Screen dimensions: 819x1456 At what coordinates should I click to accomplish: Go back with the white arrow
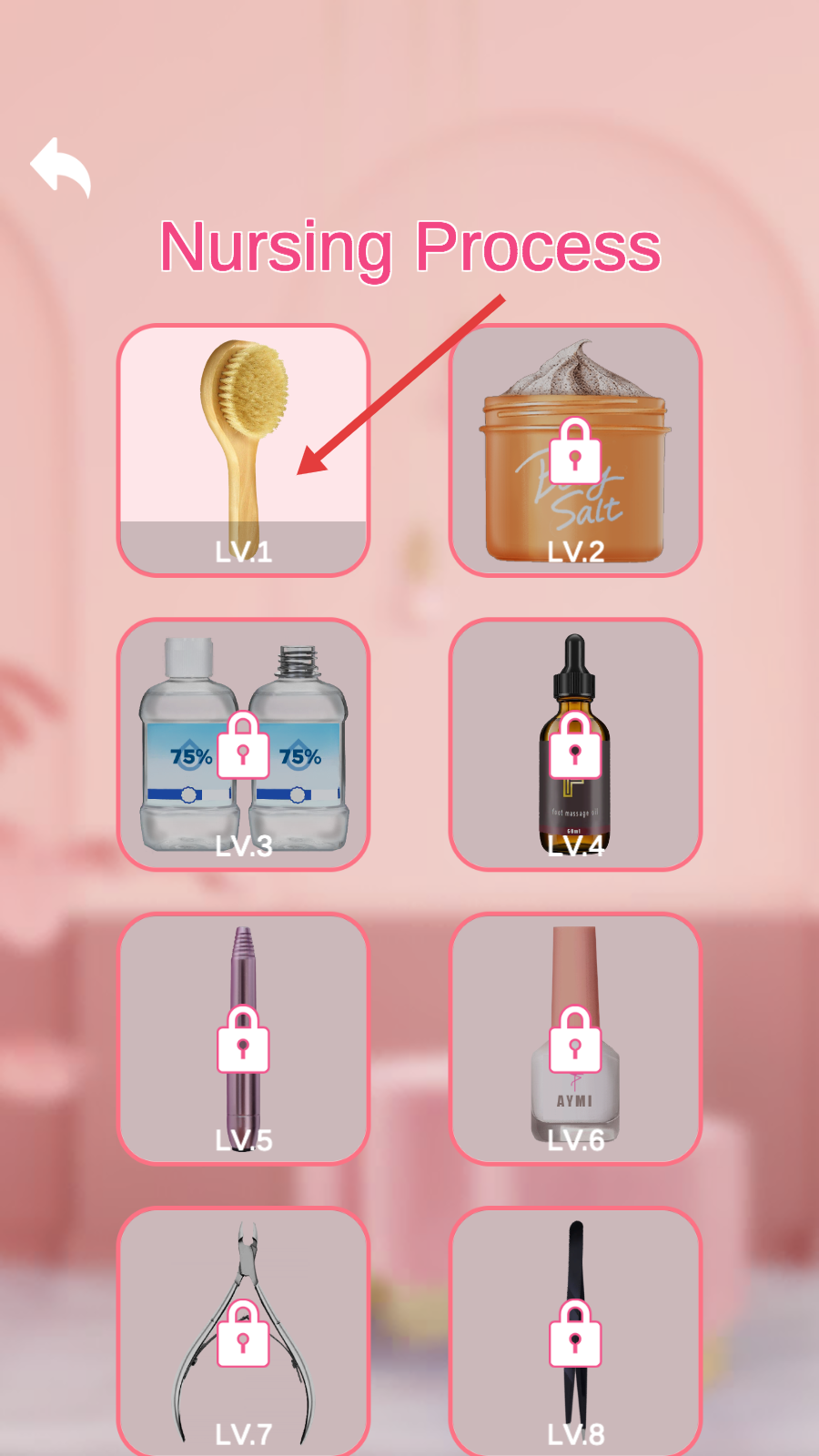click(x=61, y=167)
